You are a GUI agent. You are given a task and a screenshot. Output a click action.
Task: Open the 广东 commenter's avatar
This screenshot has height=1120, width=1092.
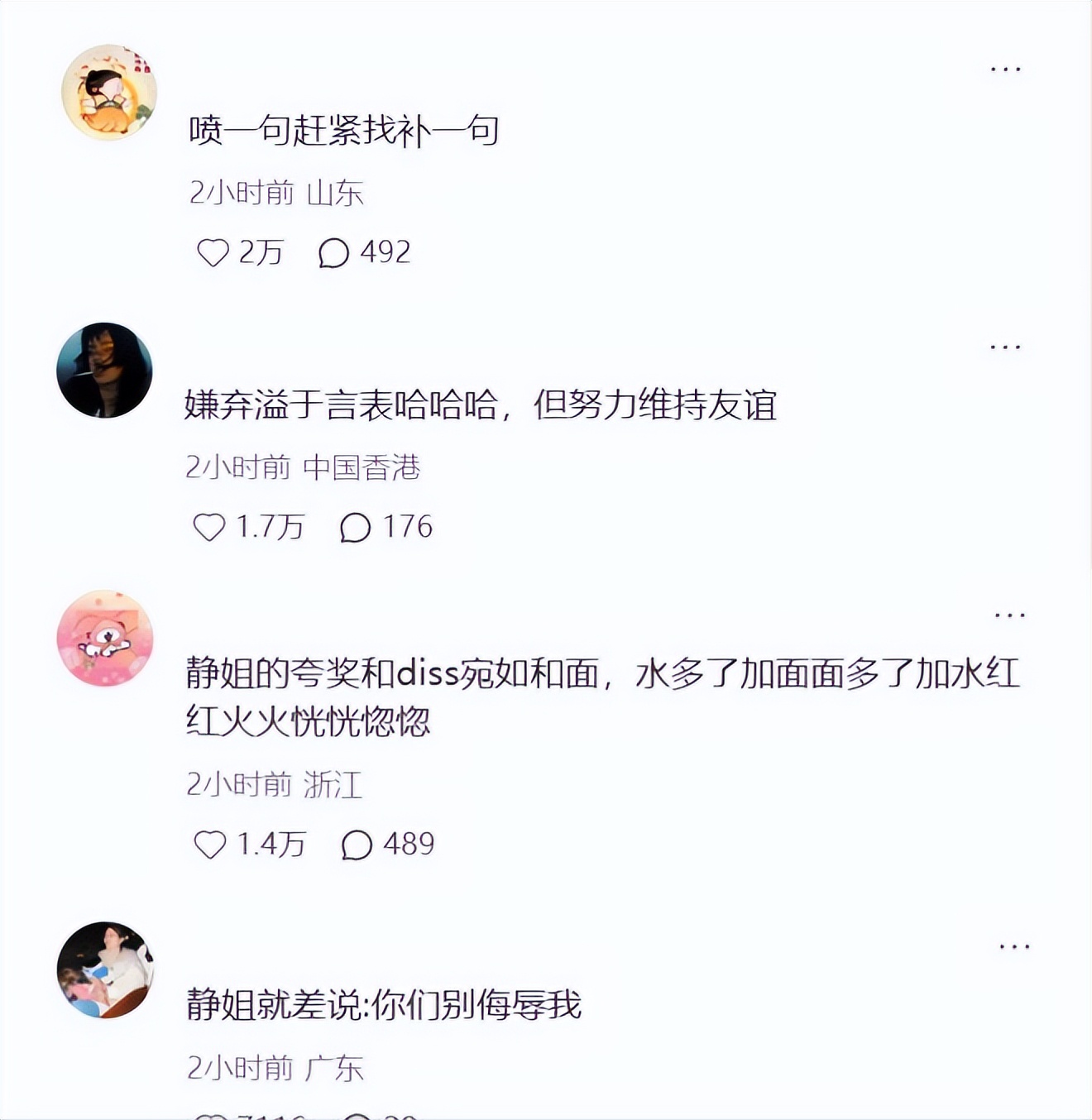105,969
